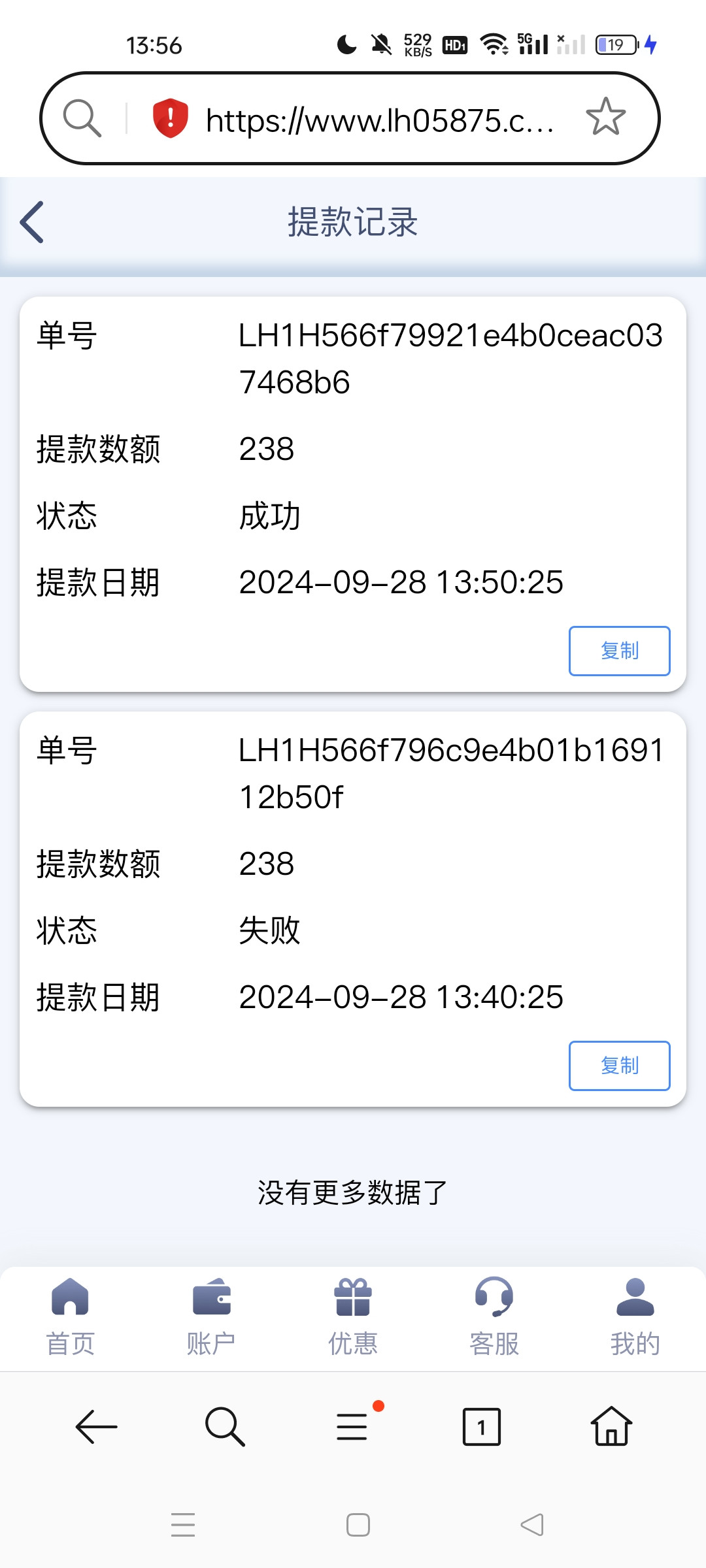Open the 我的 profile tab
Viewport: 706px width, 1568px height.
tap(635, 1317)
